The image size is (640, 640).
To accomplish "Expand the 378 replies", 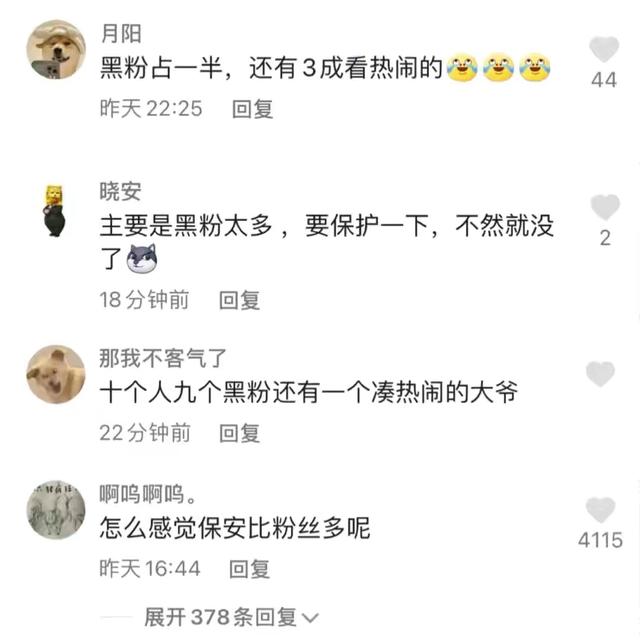I will (232, 616).
